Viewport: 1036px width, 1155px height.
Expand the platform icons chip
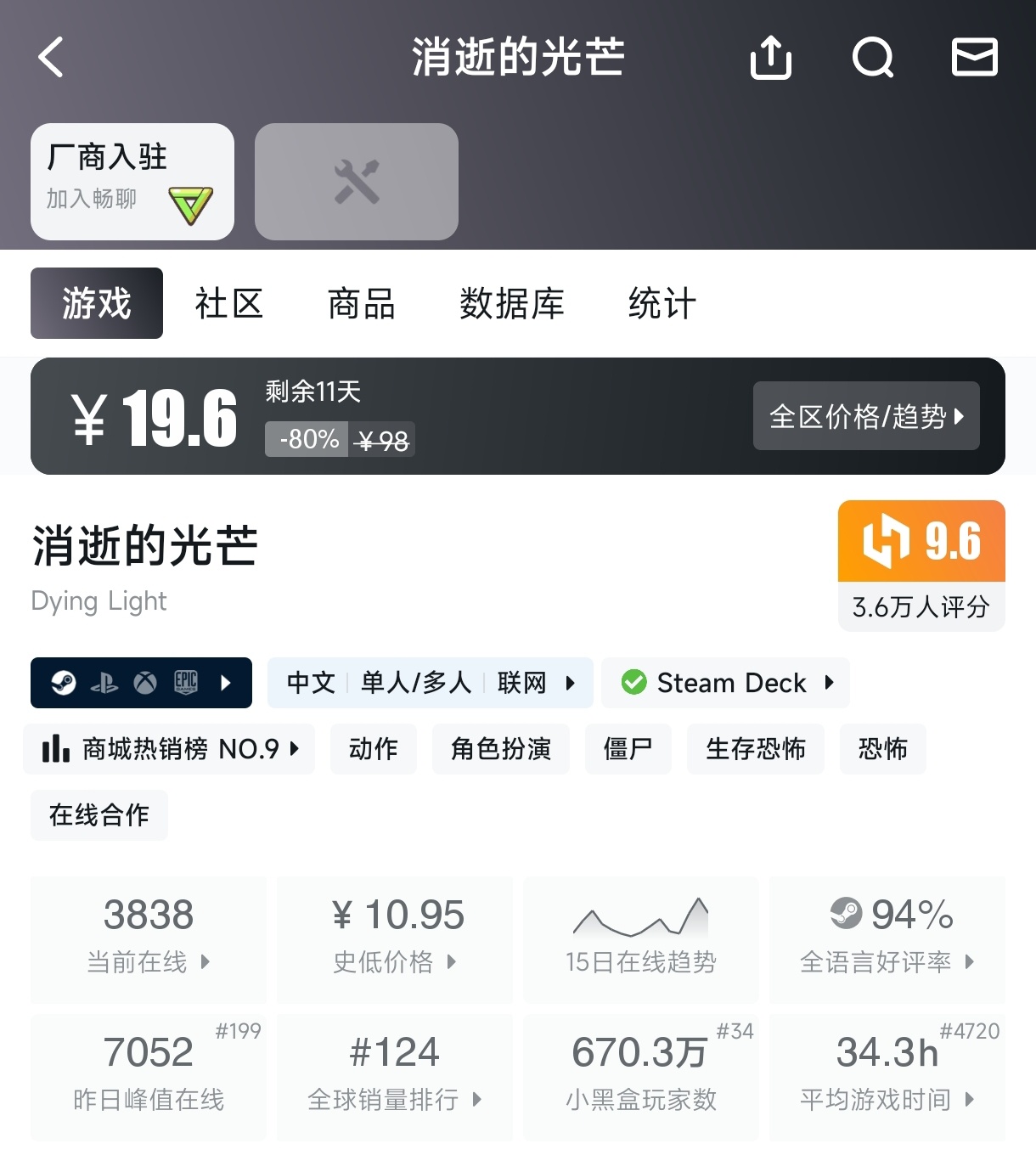pyautogui.click(x=141, y=683)
